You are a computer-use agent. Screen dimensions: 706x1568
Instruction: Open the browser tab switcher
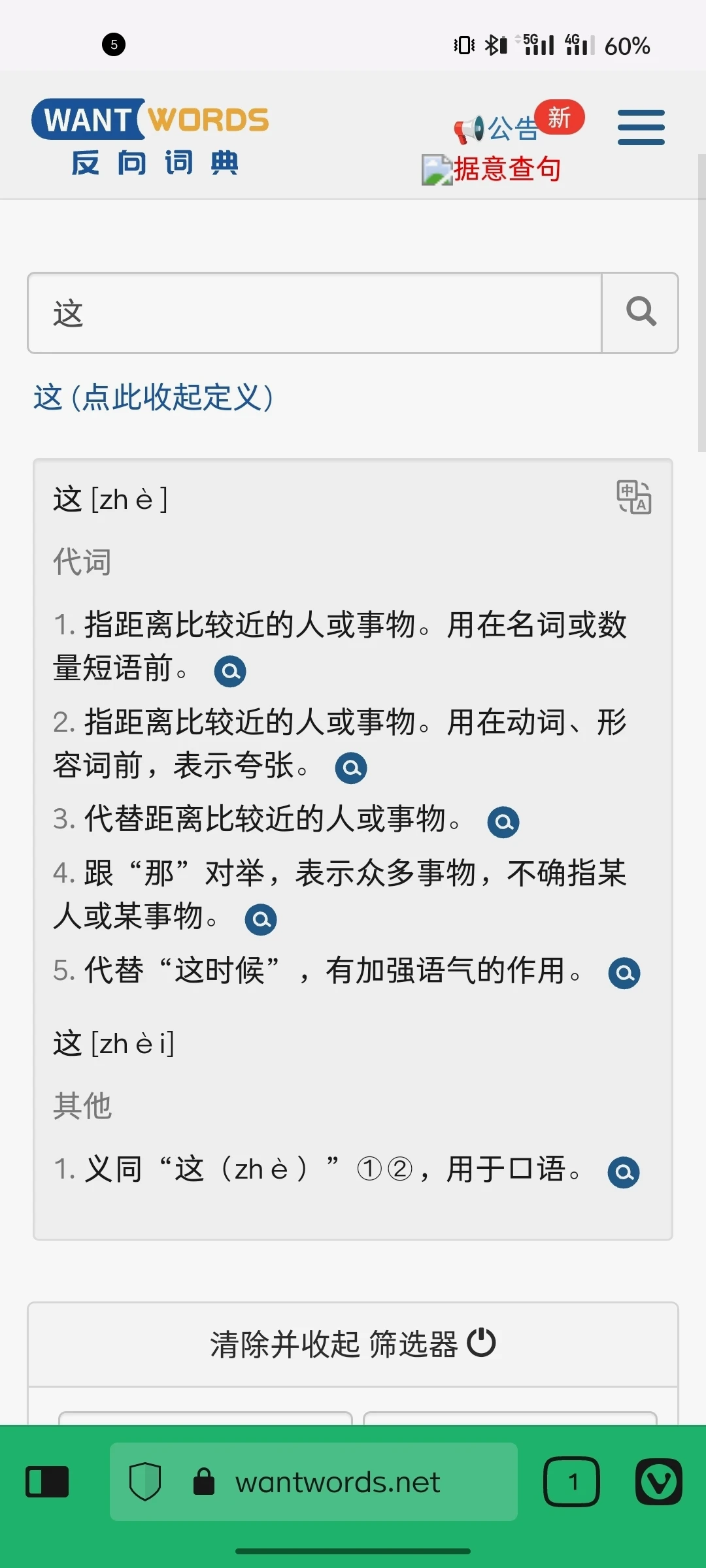point(571,1481)
